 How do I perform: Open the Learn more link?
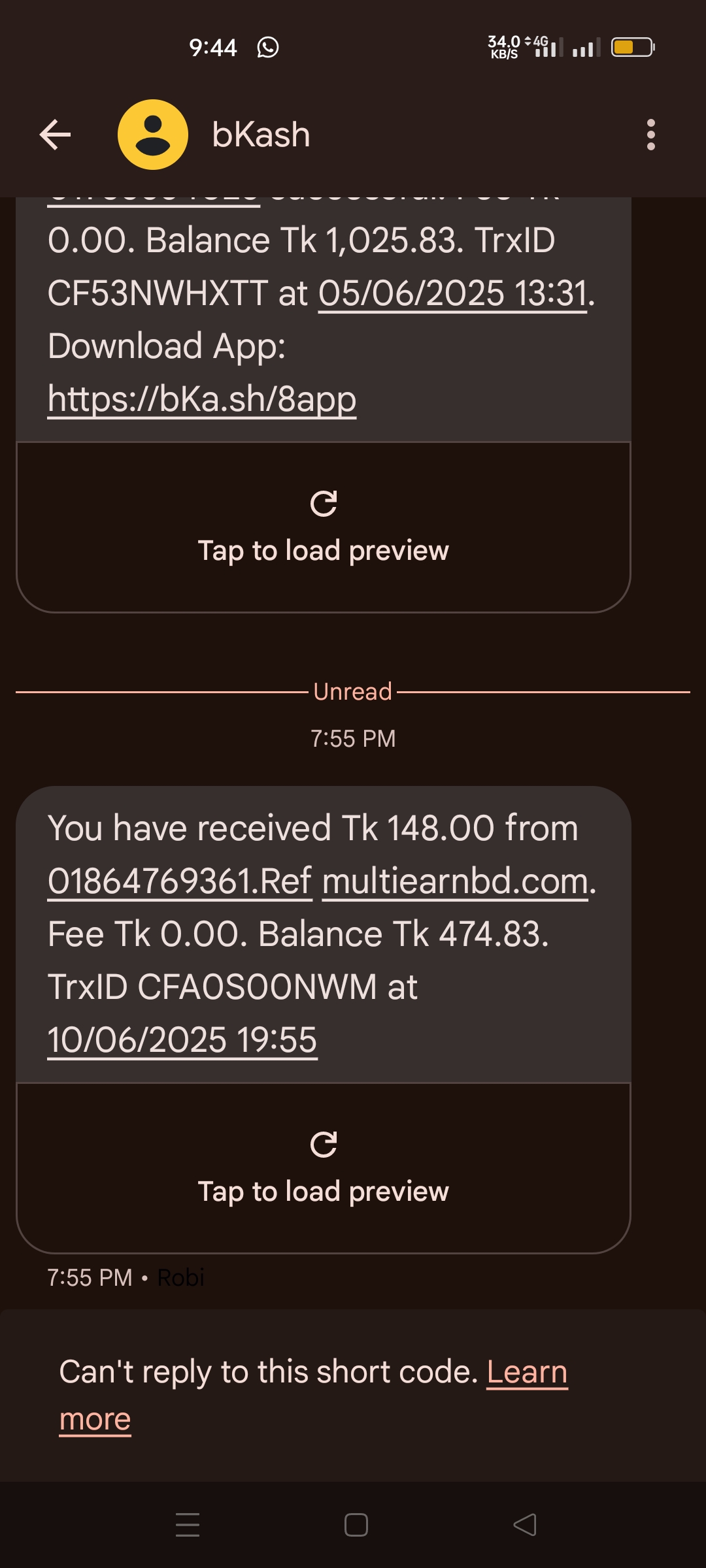click(527, 1372)
